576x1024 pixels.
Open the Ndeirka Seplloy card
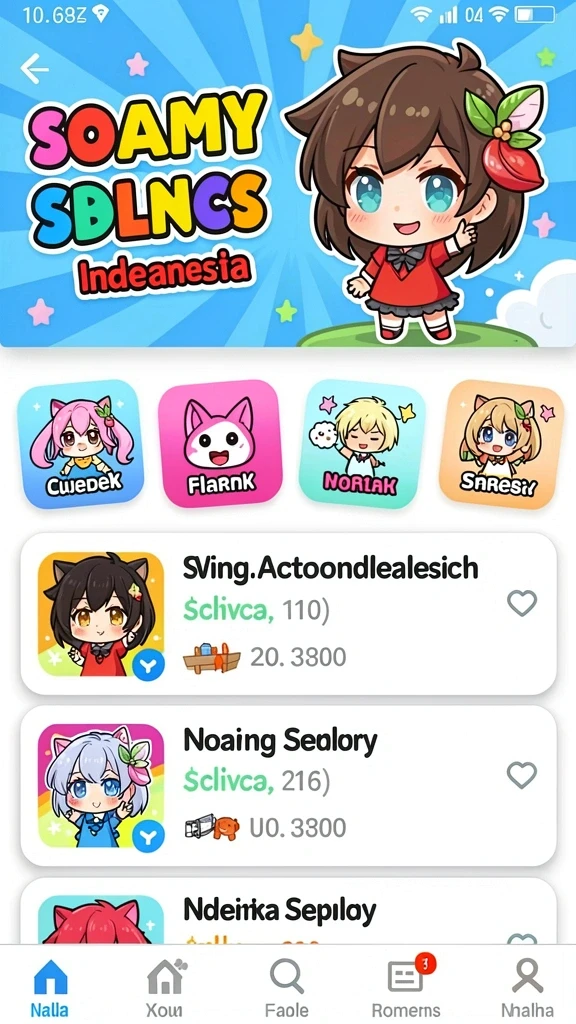289,911
